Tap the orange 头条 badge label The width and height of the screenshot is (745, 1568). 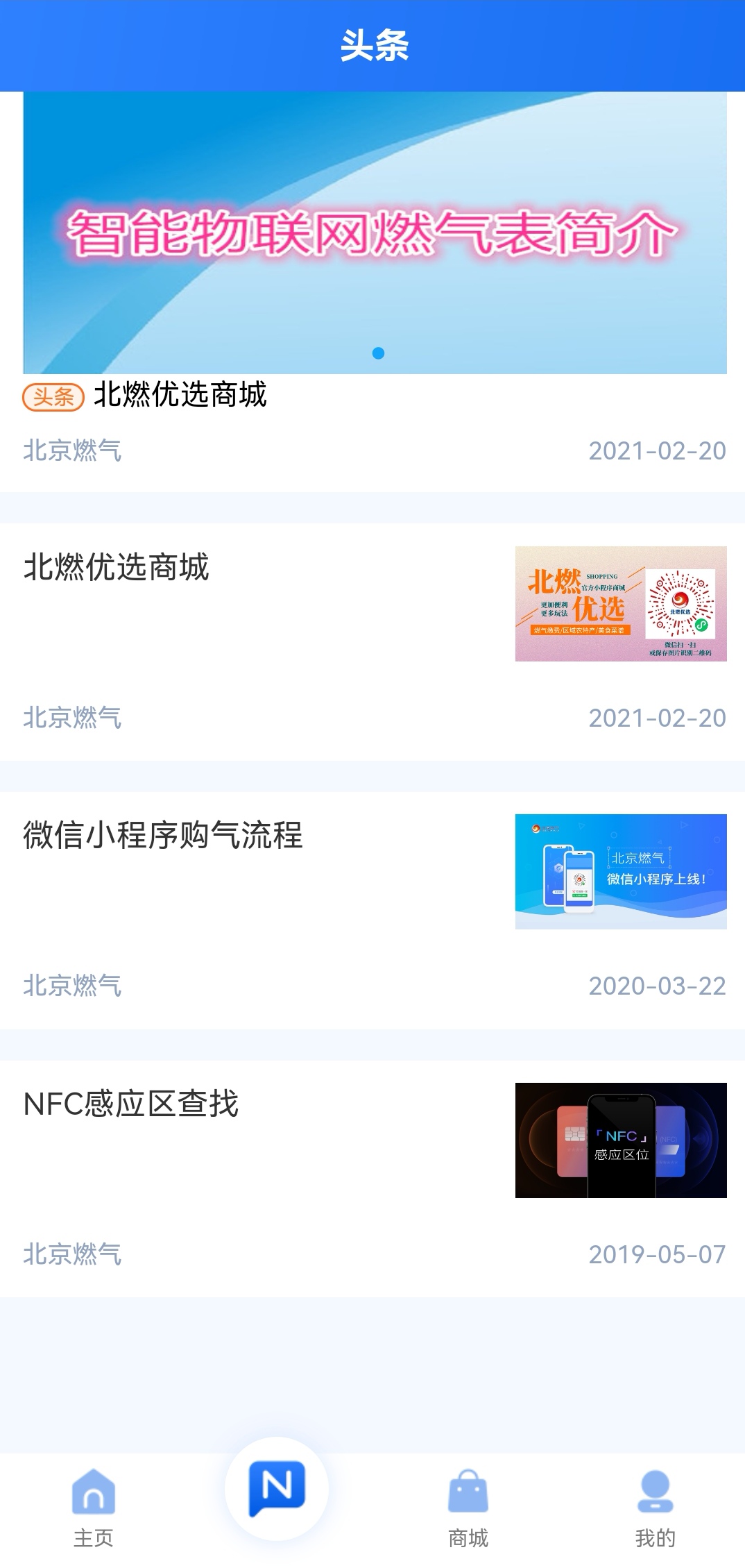pos(51,396)
